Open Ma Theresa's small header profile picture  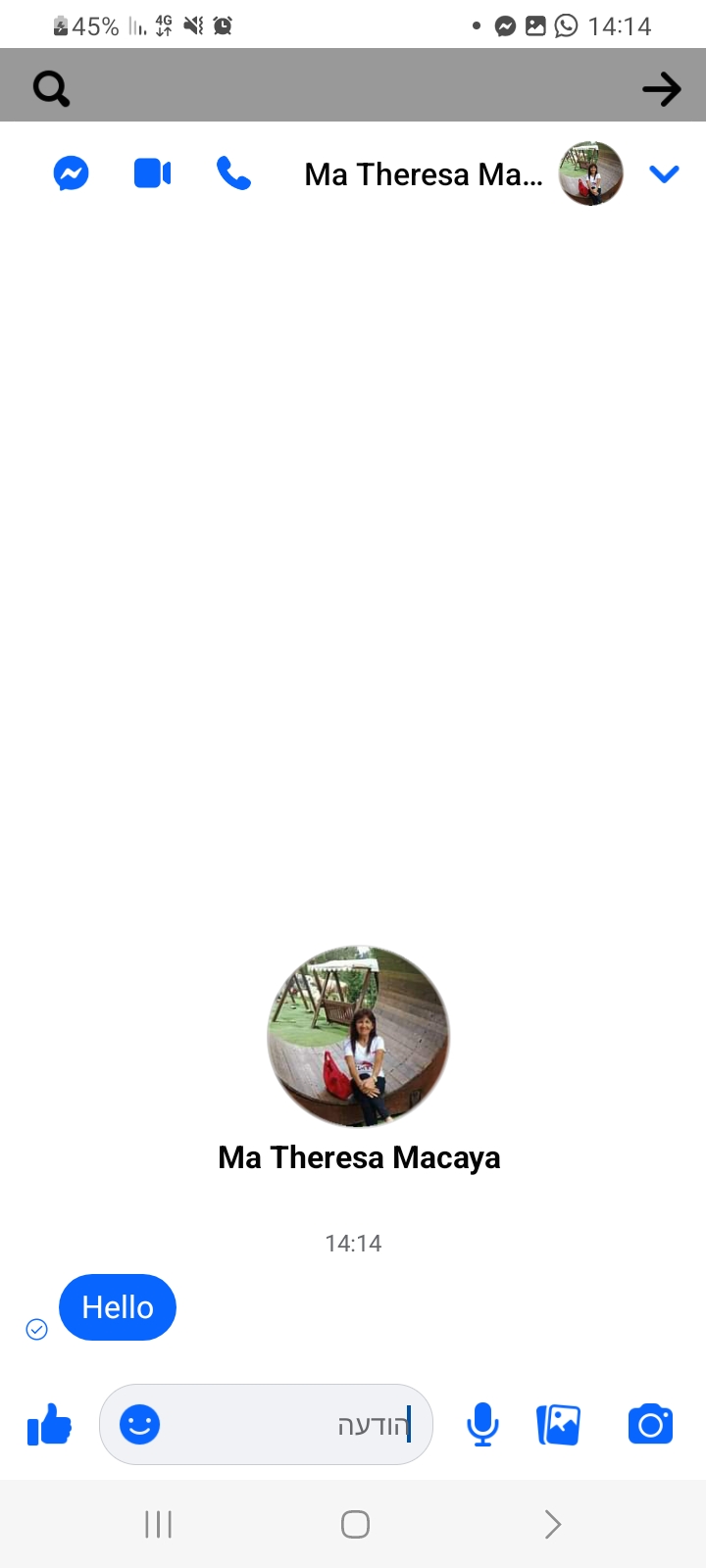pos(591,173)
